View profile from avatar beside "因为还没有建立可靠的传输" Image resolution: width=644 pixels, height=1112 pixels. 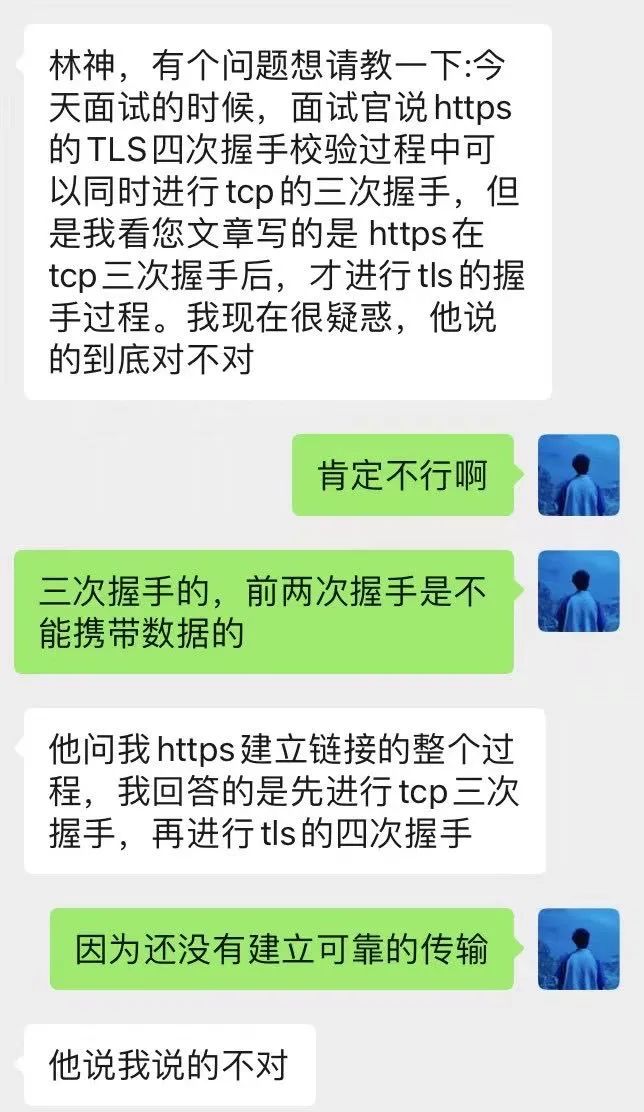579,949
